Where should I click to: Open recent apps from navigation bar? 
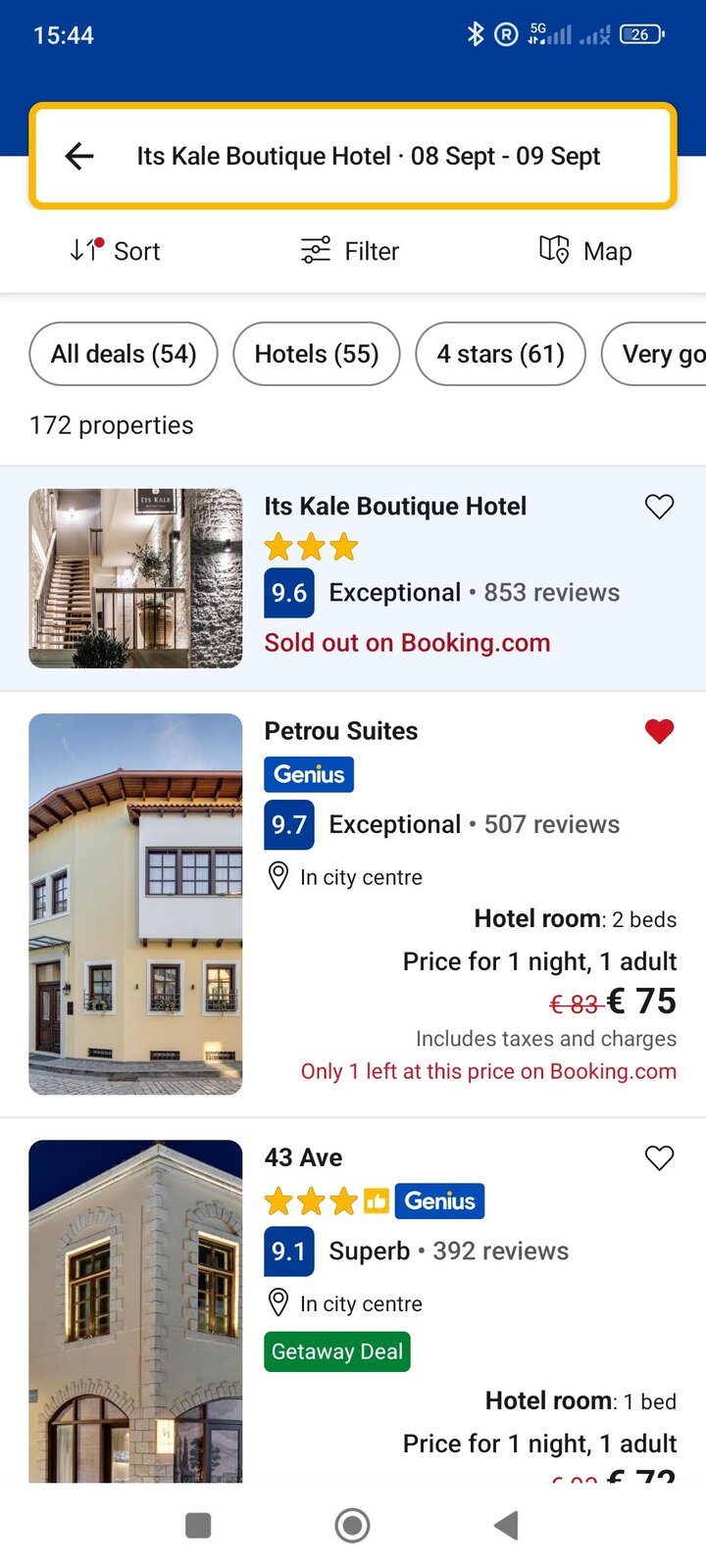(198, 1525)
